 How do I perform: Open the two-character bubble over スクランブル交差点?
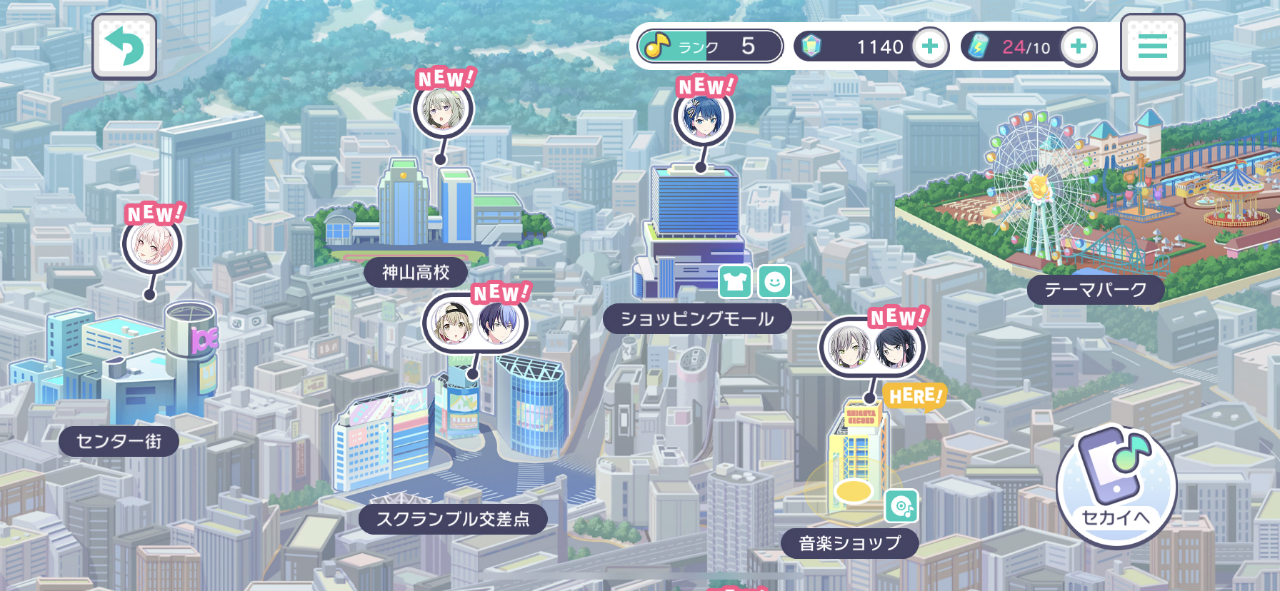[x=474, y=322]
